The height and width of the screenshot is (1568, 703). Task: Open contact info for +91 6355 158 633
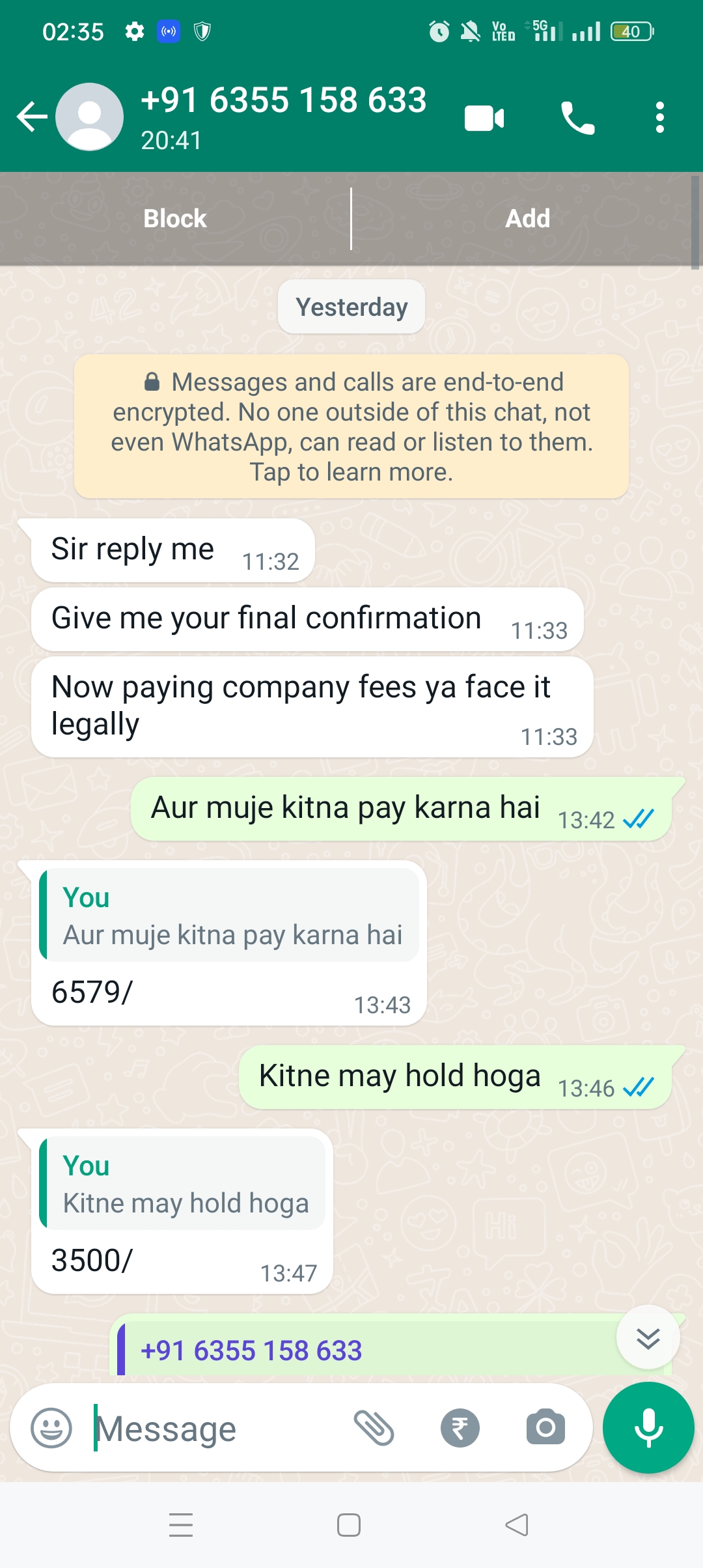tap(283, 116)
